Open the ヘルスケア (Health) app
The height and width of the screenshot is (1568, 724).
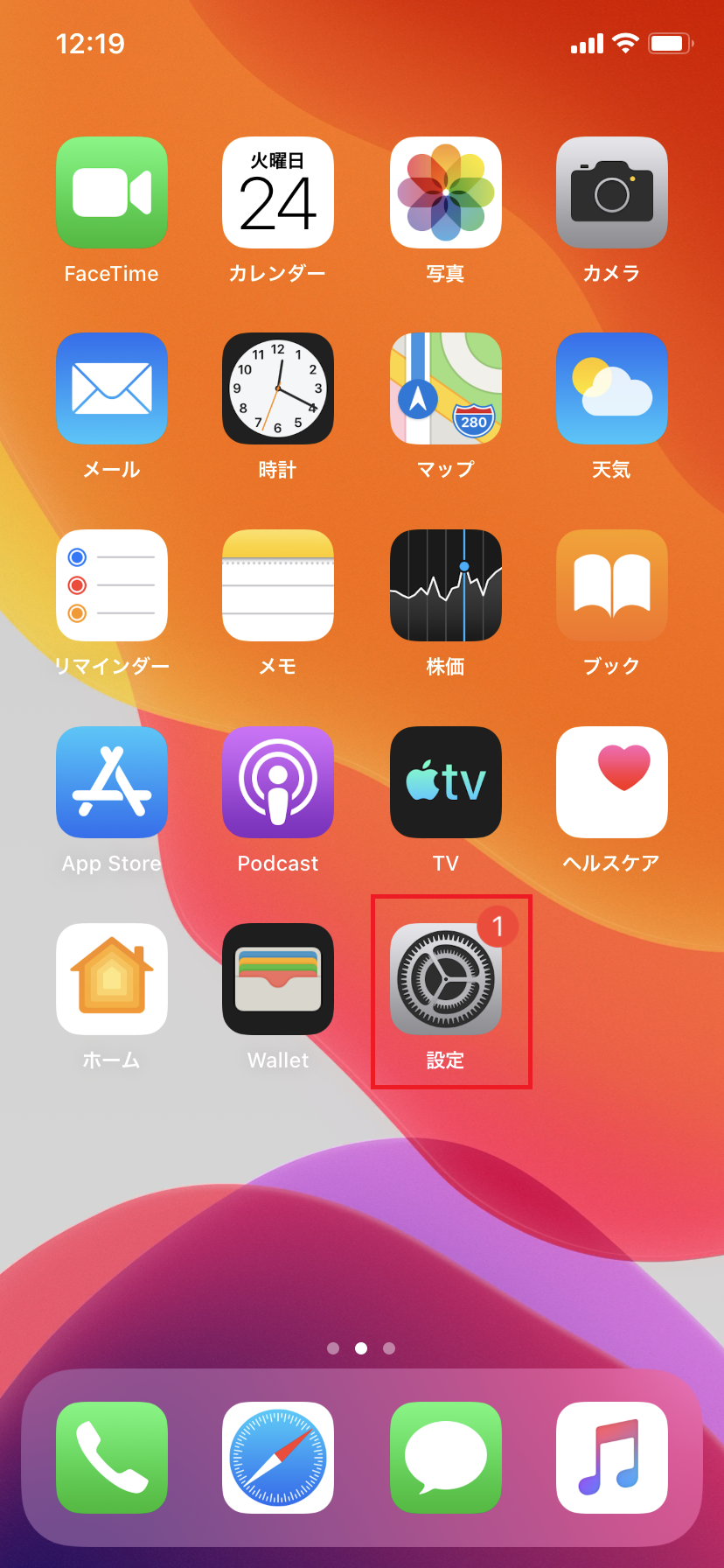click(611, 781)
